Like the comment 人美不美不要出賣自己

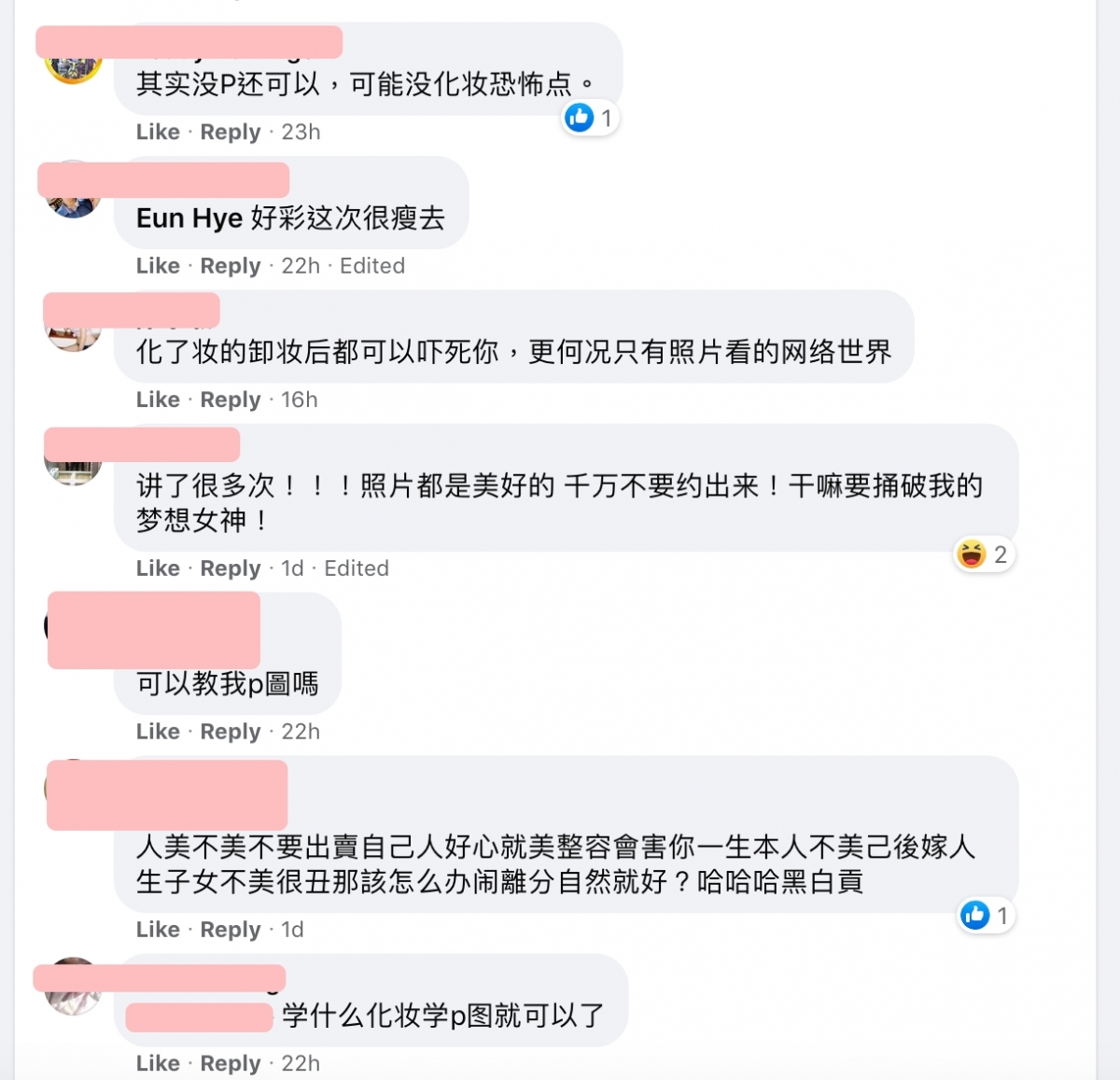[157, 930]
